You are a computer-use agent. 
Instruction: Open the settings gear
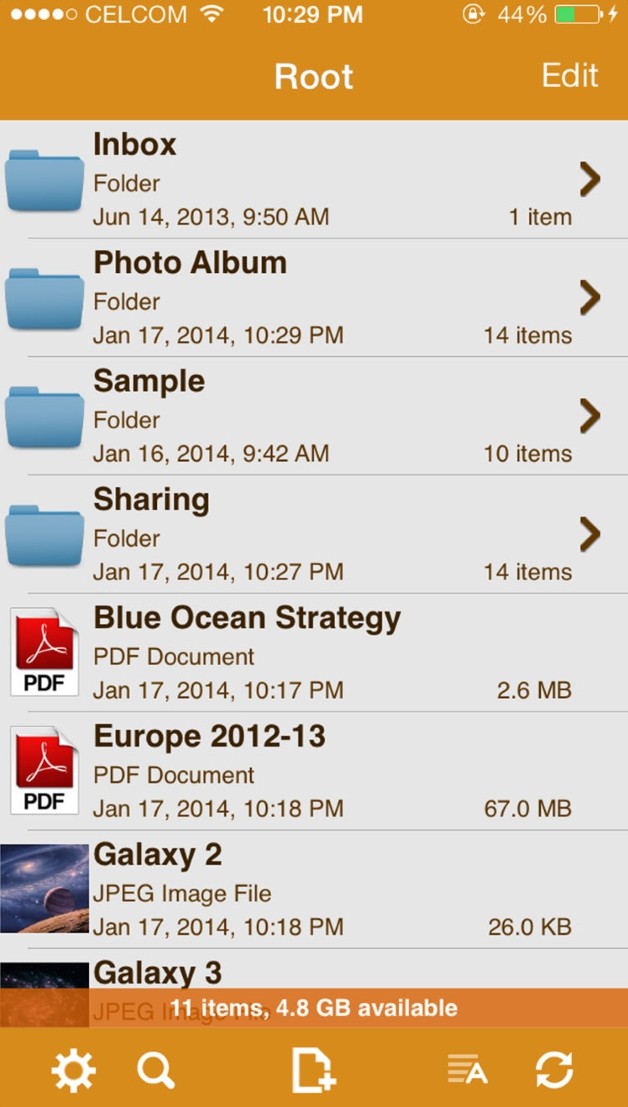[73, 1071]
